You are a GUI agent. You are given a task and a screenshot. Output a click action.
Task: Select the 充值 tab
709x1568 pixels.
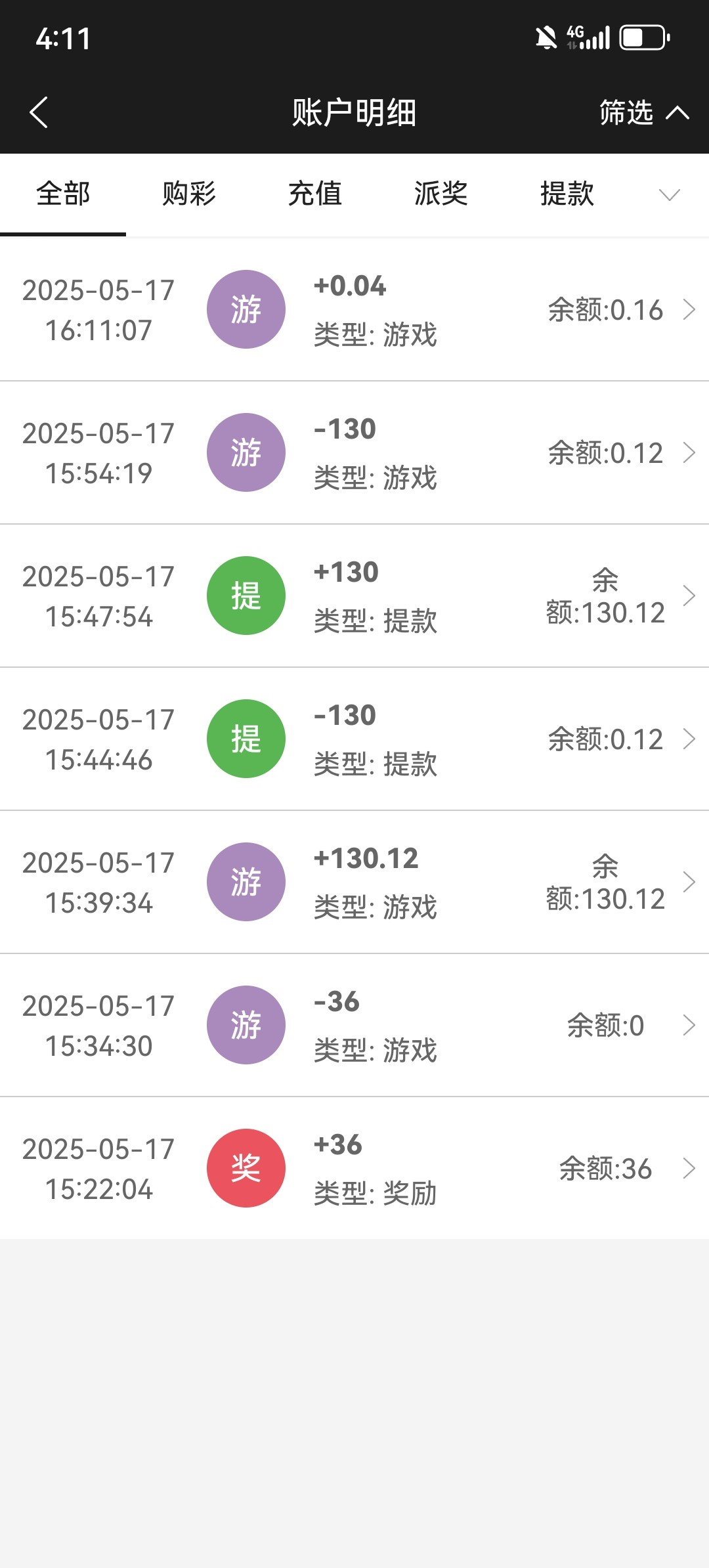coord(315,194)
